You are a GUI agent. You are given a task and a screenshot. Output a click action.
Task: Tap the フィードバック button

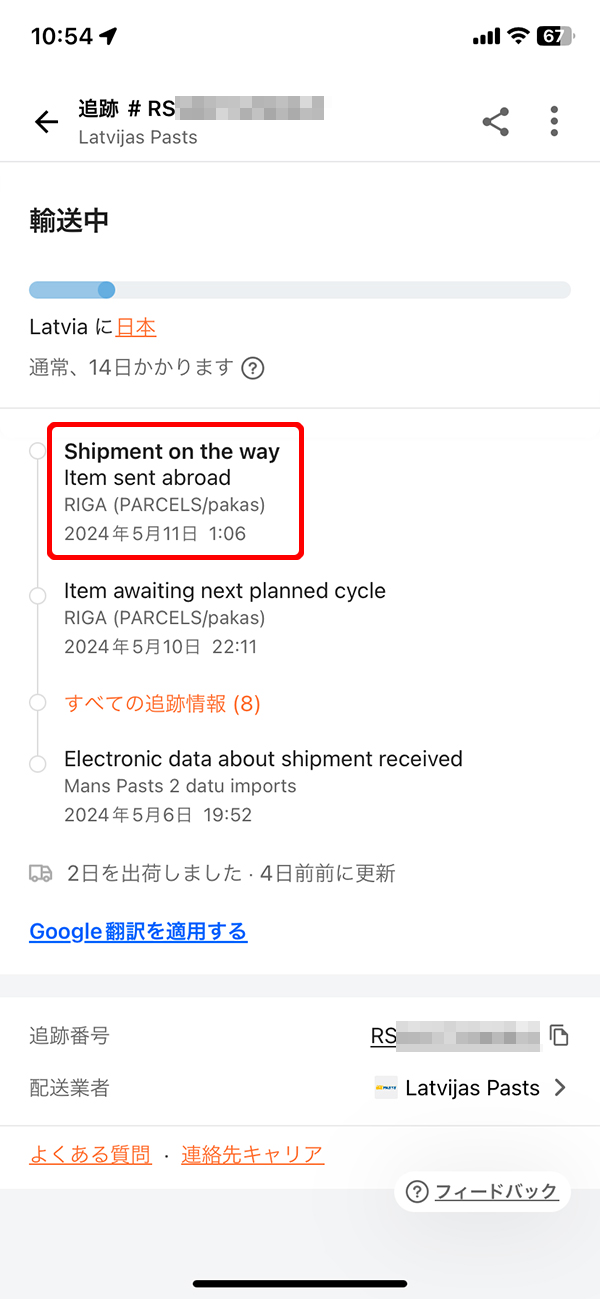click(x=482, y=1191)
